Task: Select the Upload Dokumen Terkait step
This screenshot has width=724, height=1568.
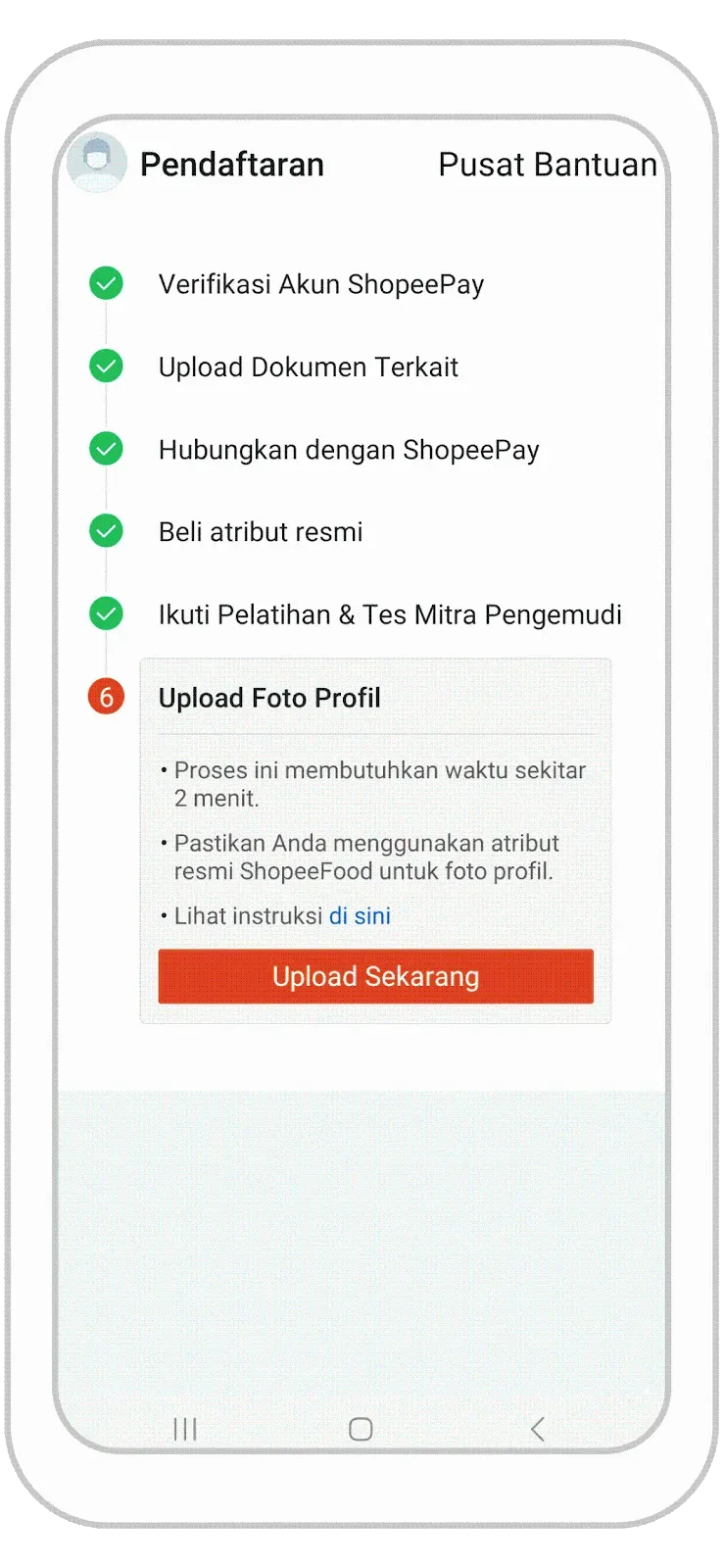Action: coord(309,366)
